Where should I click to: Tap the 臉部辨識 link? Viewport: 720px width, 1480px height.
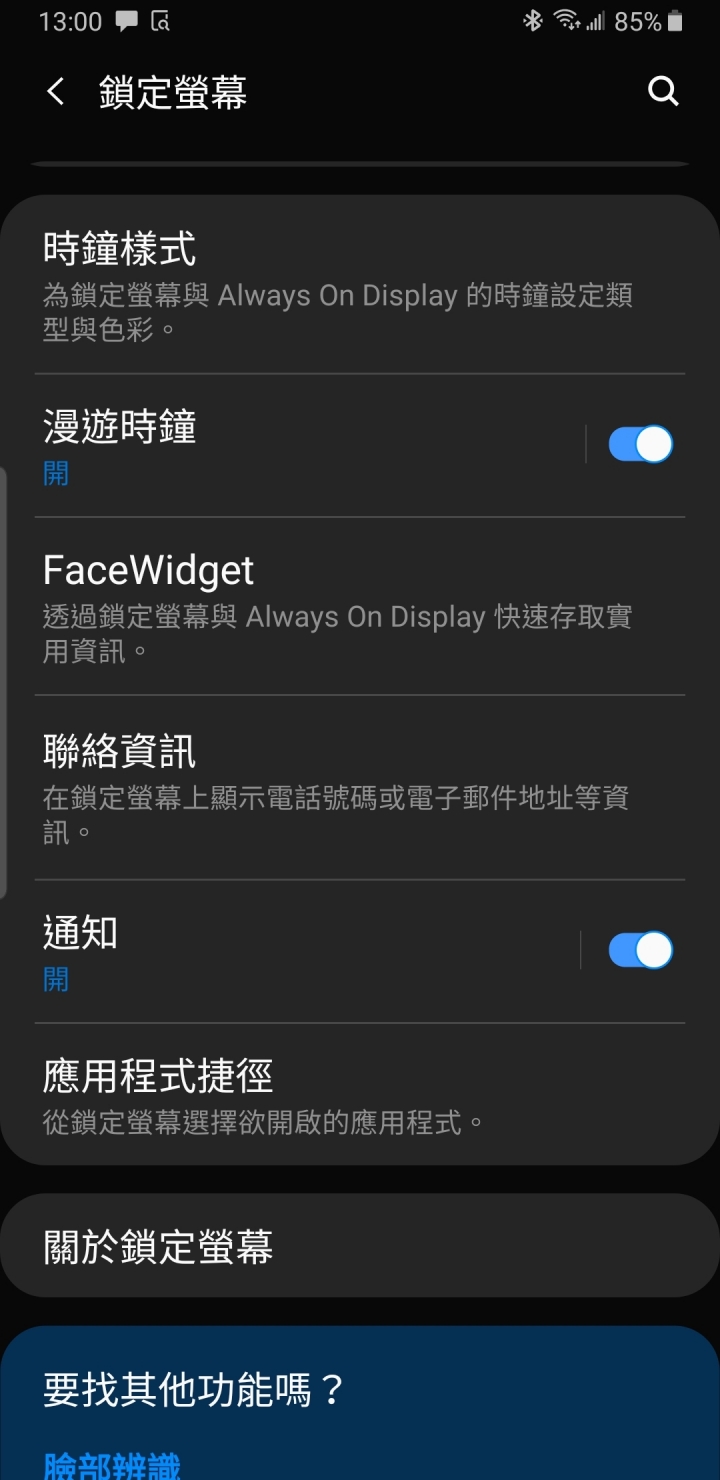coord(112,1464)
